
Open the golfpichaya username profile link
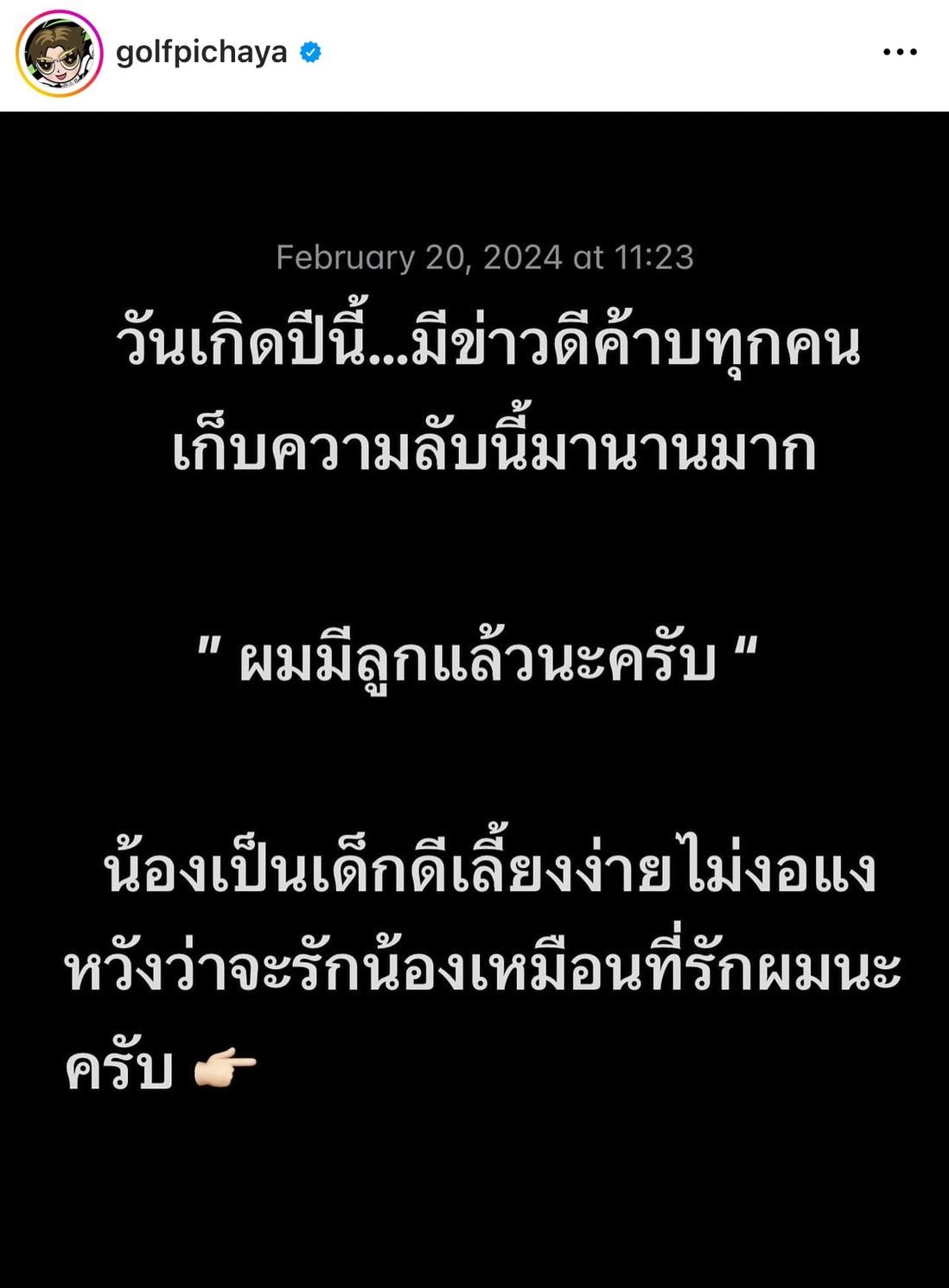(201, 53)
